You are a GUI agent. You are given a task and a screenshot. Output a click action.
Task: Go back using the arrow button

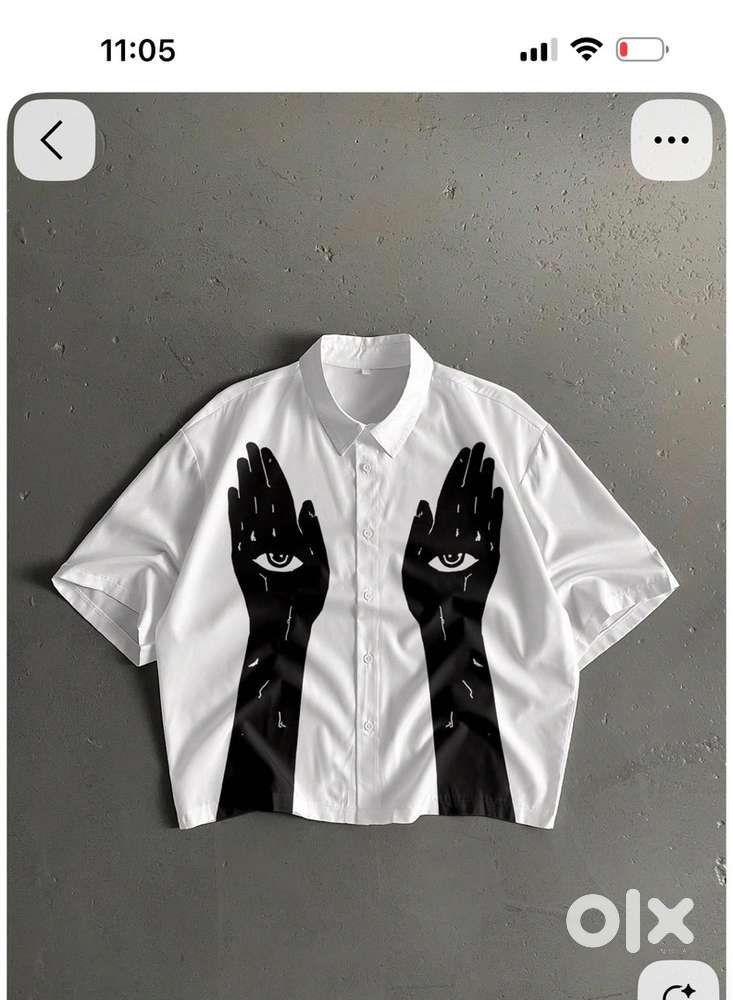54,140
